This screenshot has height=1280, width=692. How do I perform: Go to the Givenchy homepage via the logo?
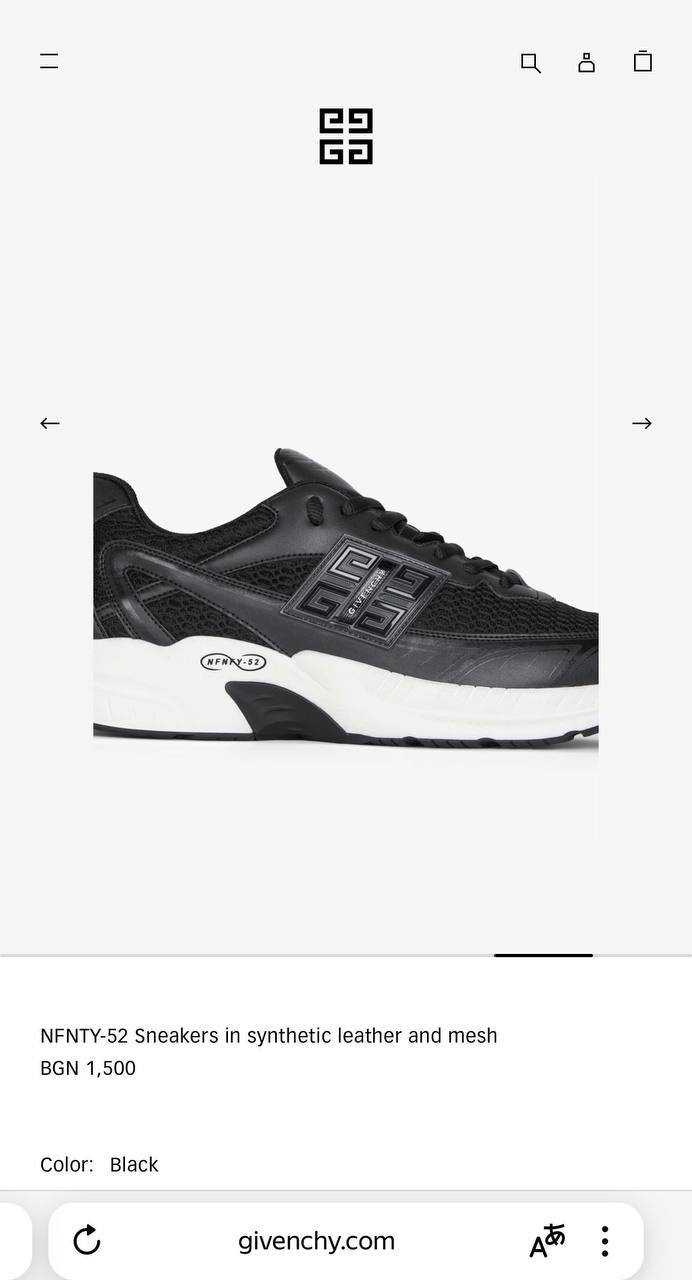pyautogui.click(x=346, y=136)
